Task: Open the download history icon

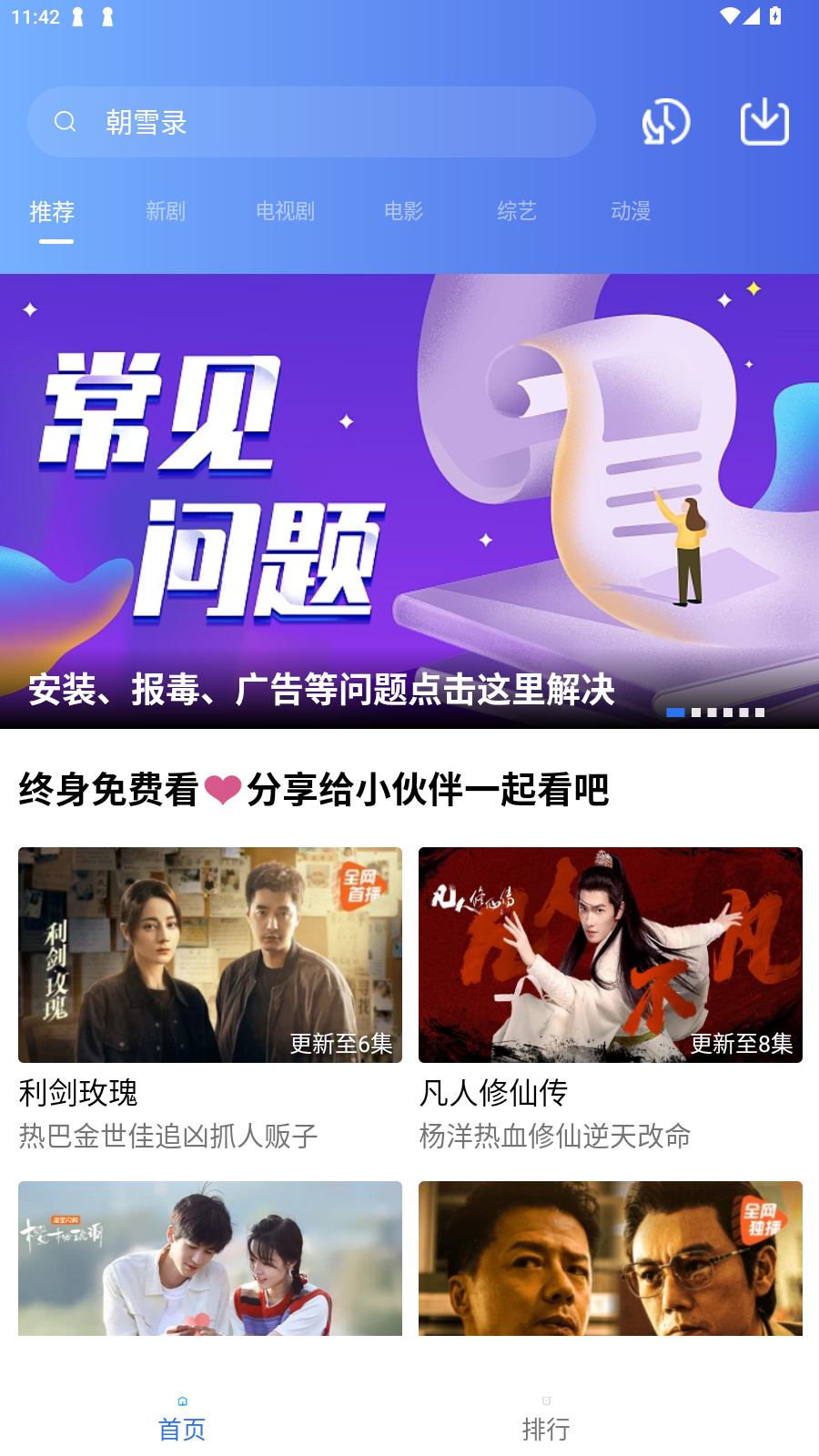Action: [665, 122]
